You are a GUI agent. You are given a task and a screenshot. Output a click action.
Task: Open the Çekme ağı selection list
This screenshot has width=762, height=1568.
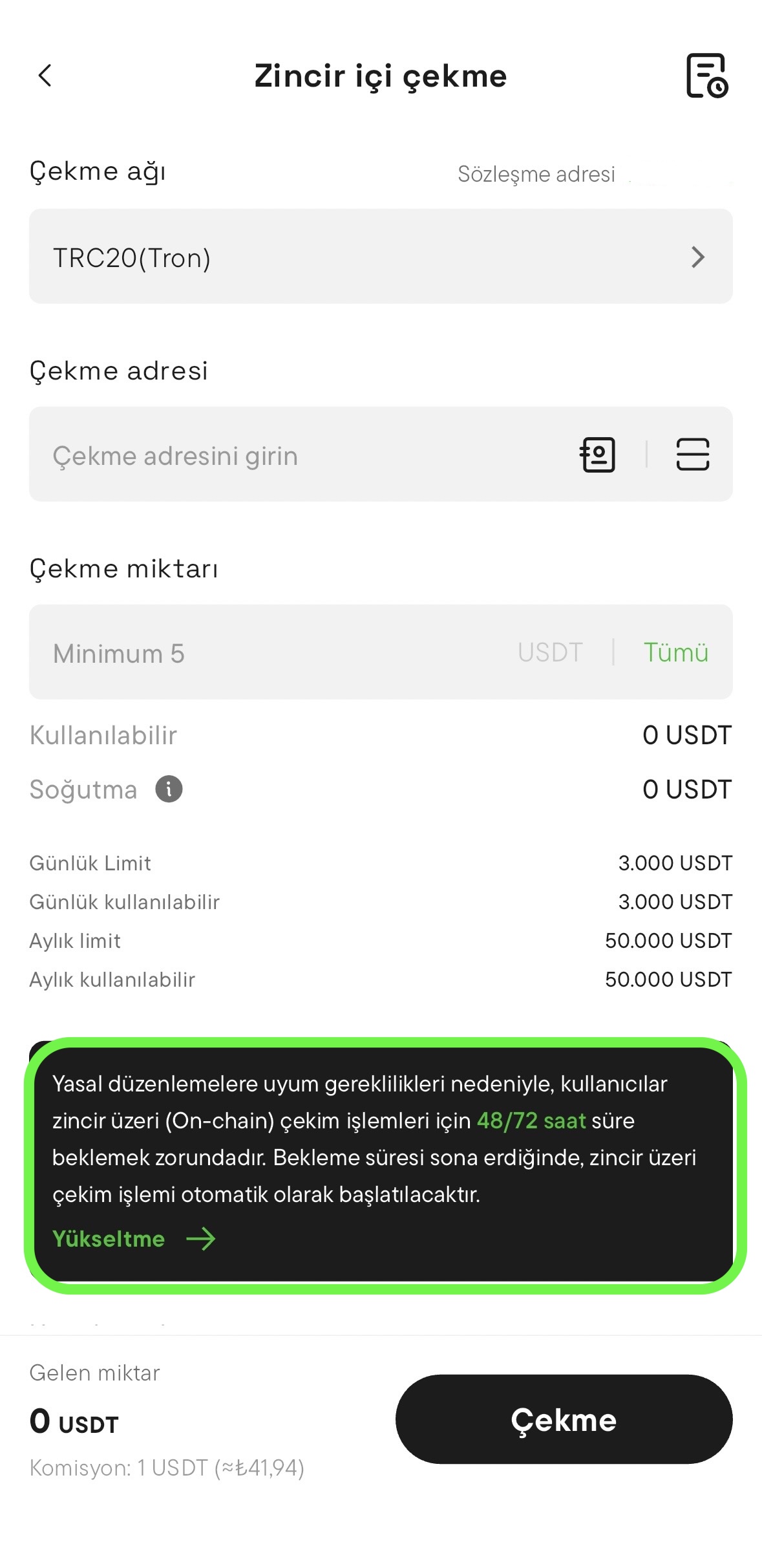(x=381, y=257)
